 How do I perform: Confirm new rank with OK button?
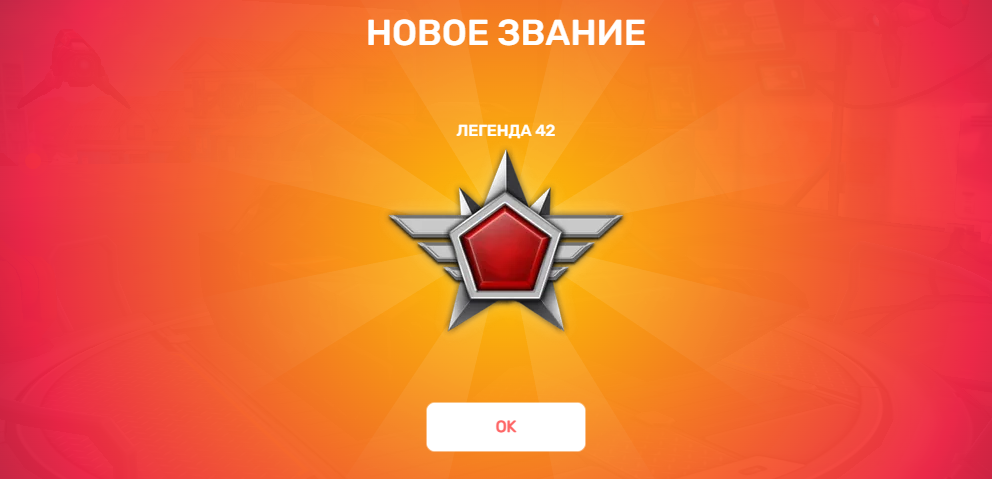(505, 427)
